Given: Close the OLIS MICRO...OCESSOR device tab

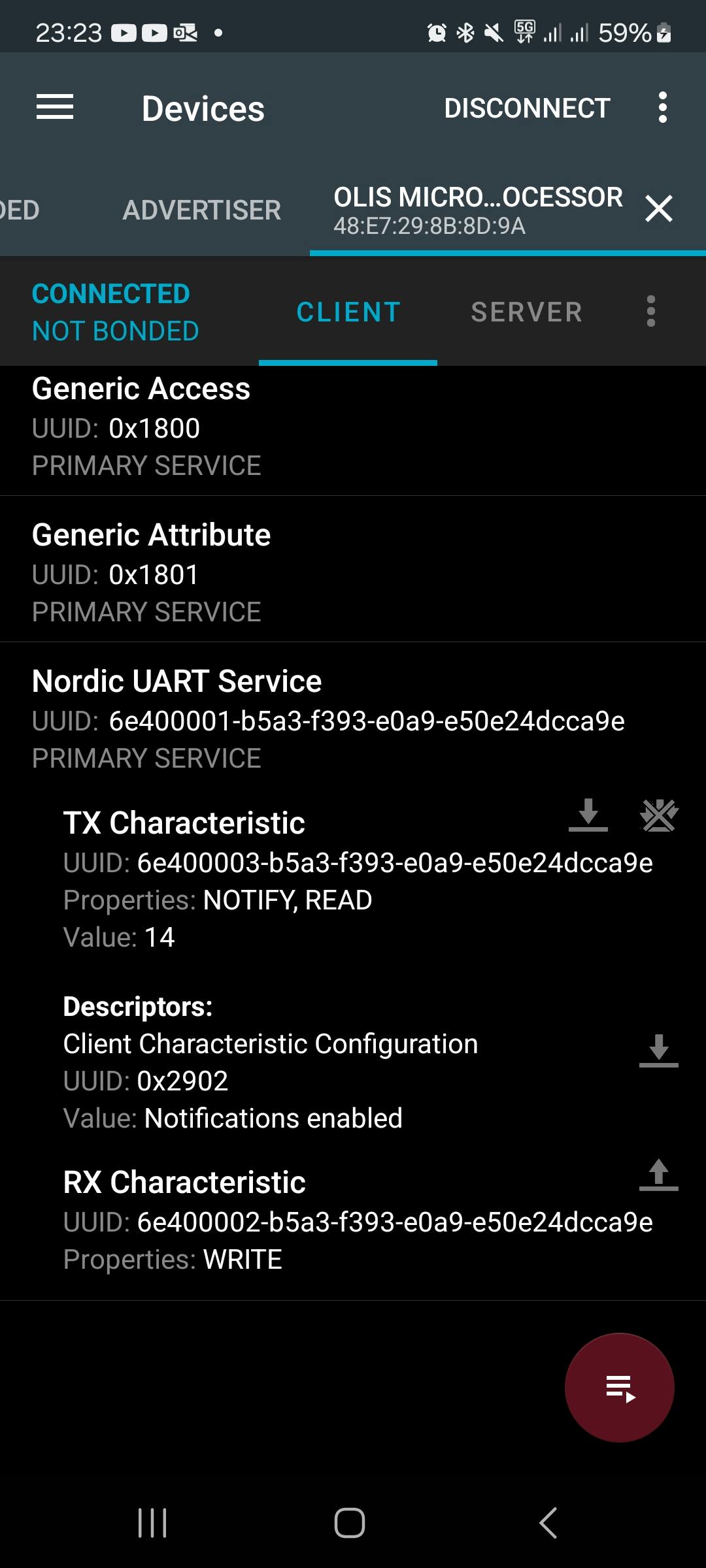Looking at the screenshot, I should 658,209.
